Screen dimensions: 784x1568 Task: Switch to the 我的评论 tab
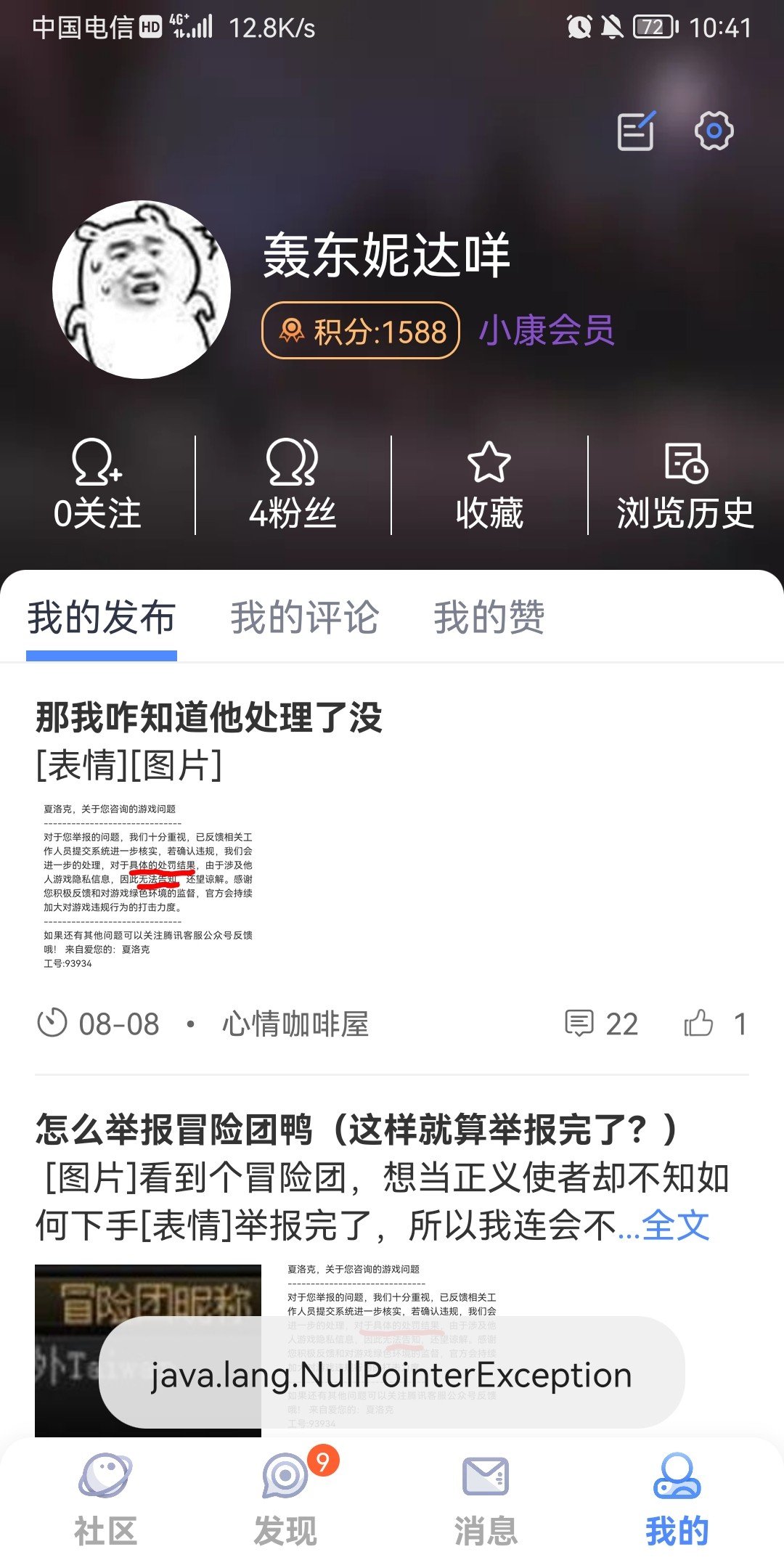tap(304, 618)
